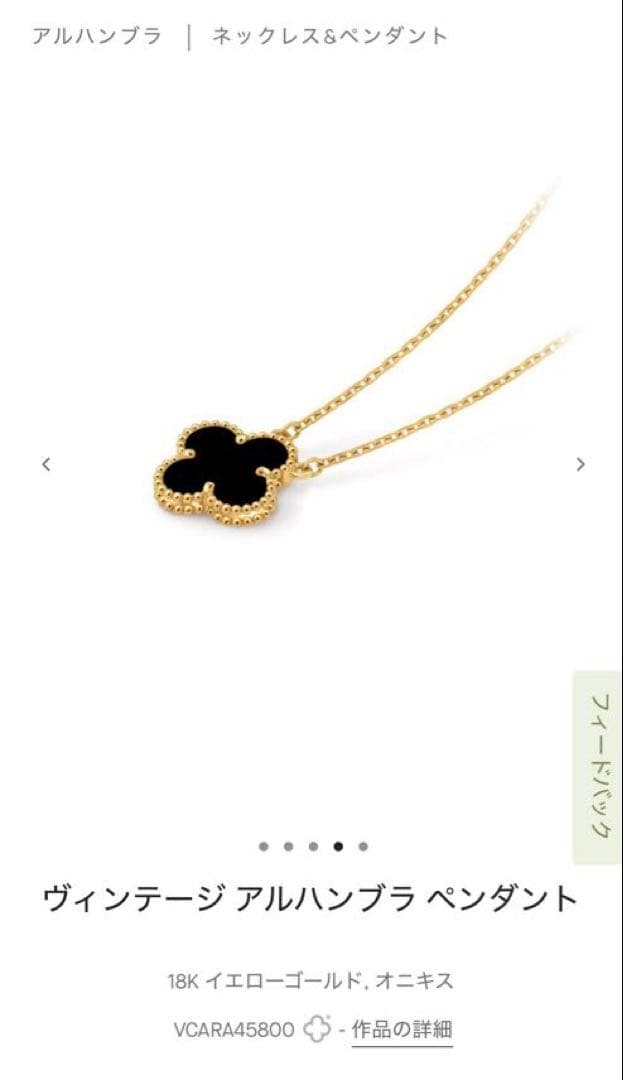Jump to the first carousel dot
This screenshot has width=623, height=1080.
[264, 846]
